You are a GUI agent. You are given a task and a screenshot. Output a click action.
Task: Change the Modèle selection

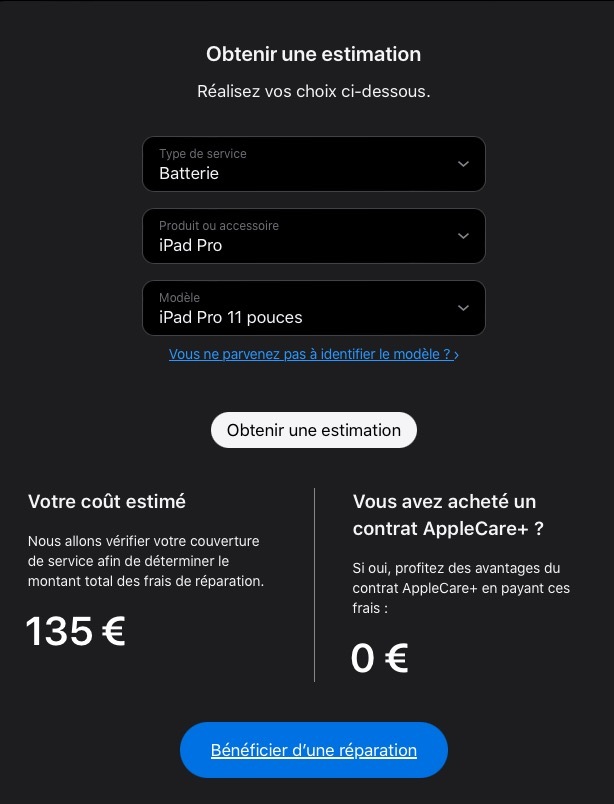pyautogui.click(x=313, y=308)
